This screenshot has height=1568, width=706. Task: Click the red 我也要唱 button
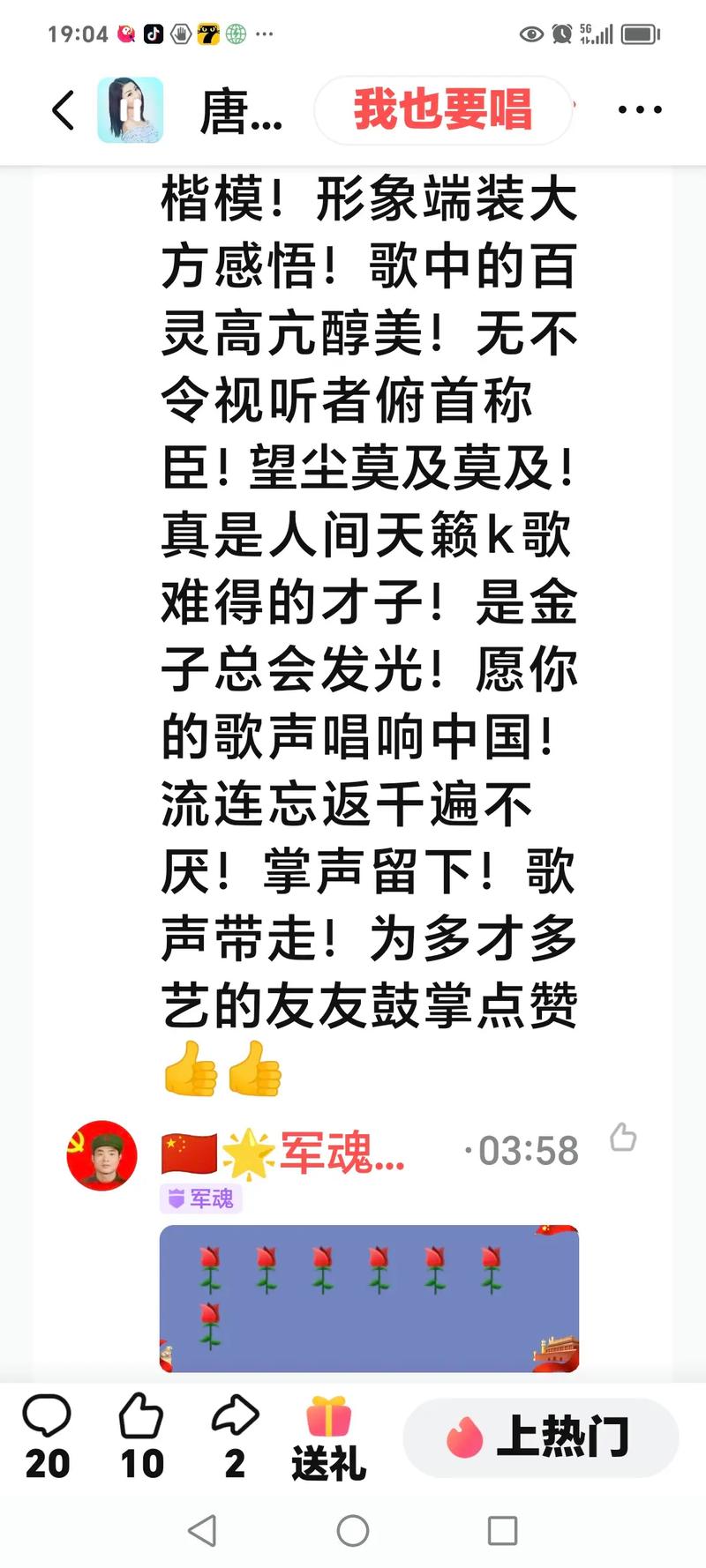(441, 109)
